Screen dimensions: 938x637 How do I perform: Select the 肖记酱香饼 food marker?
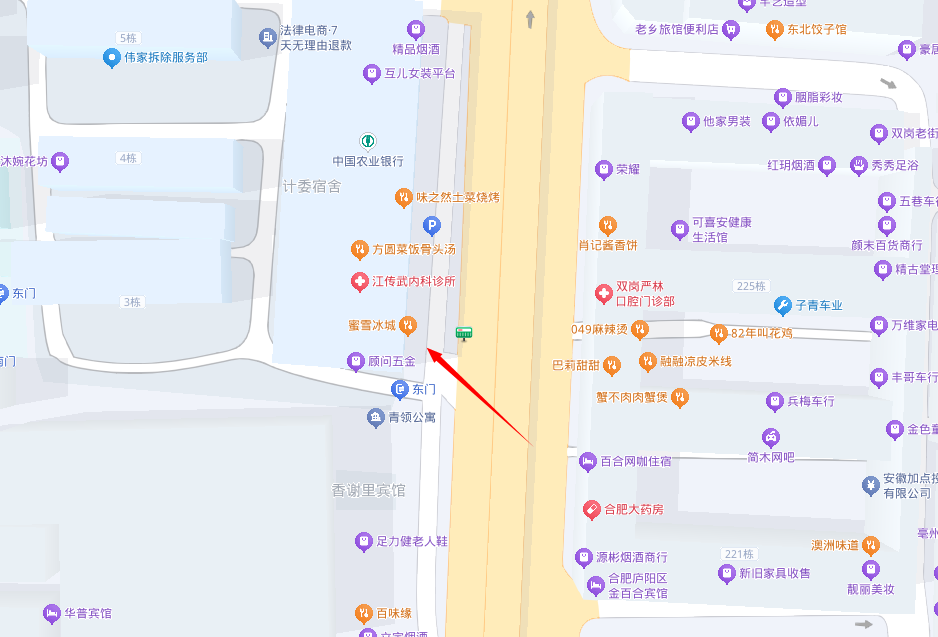(608, 225)
